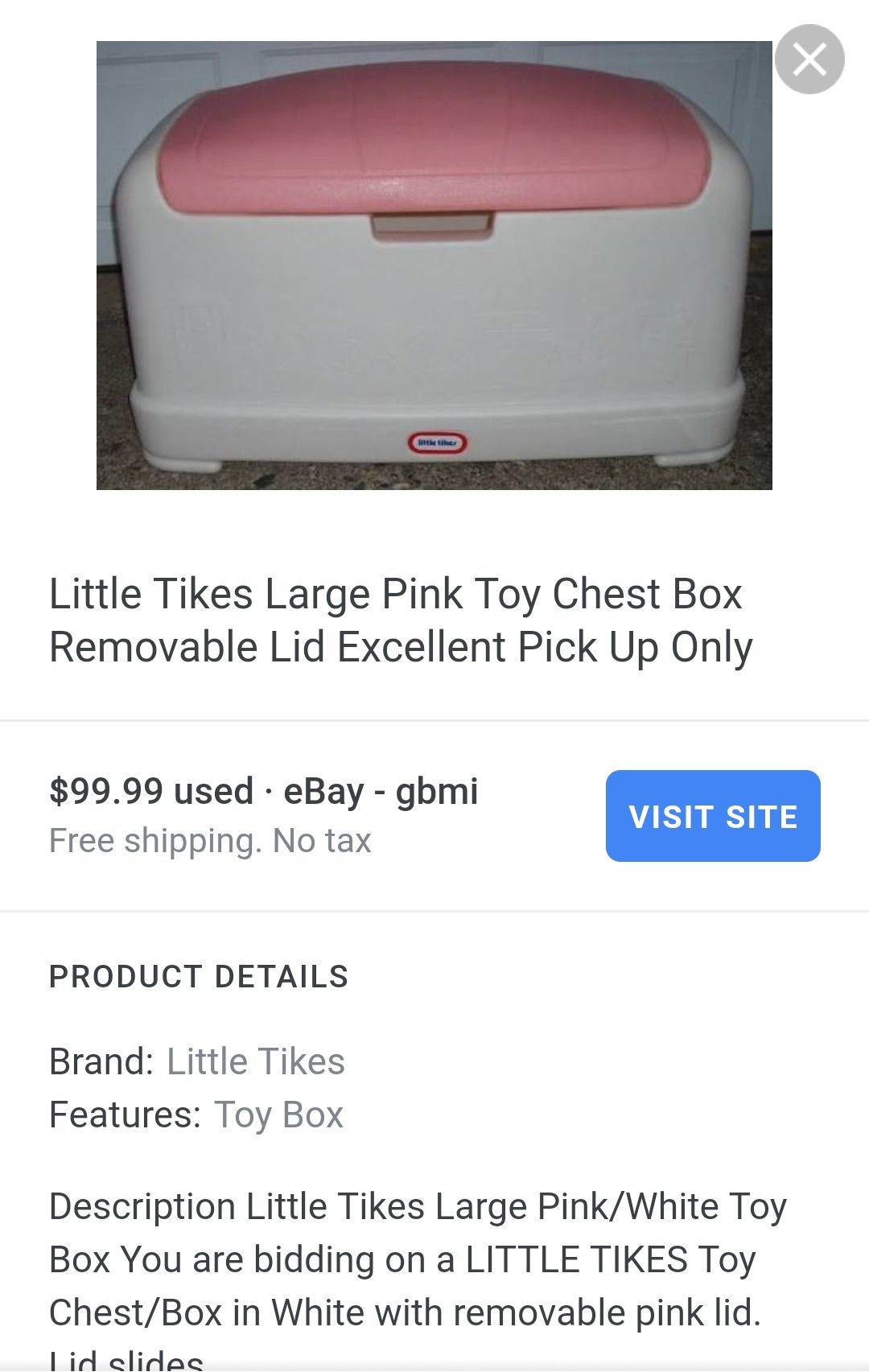Open the Little Tikes brand link
The width and height of the screenshot is (869, 1372).
click(x=256, y=1061)
